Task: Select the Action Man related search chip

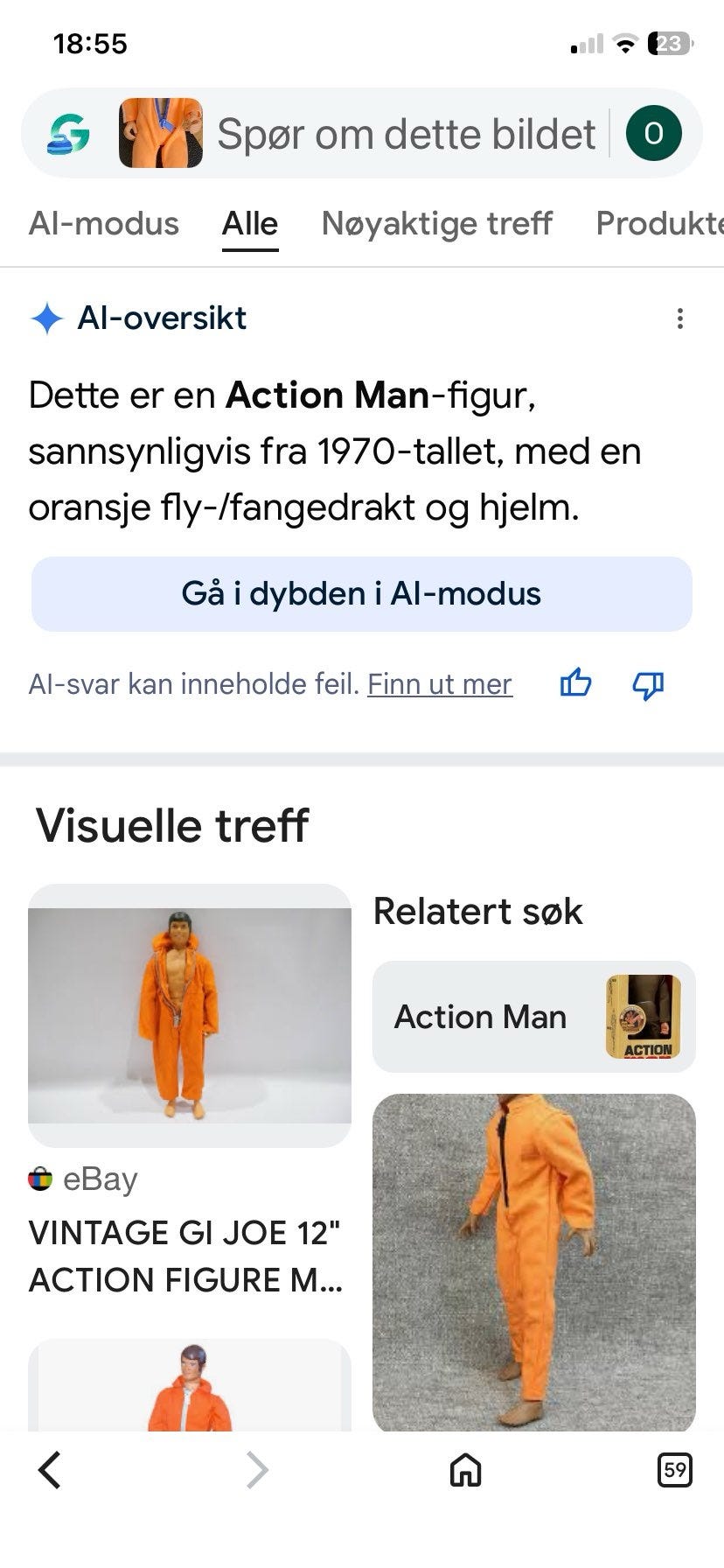Action: [x=532, y=1016]
